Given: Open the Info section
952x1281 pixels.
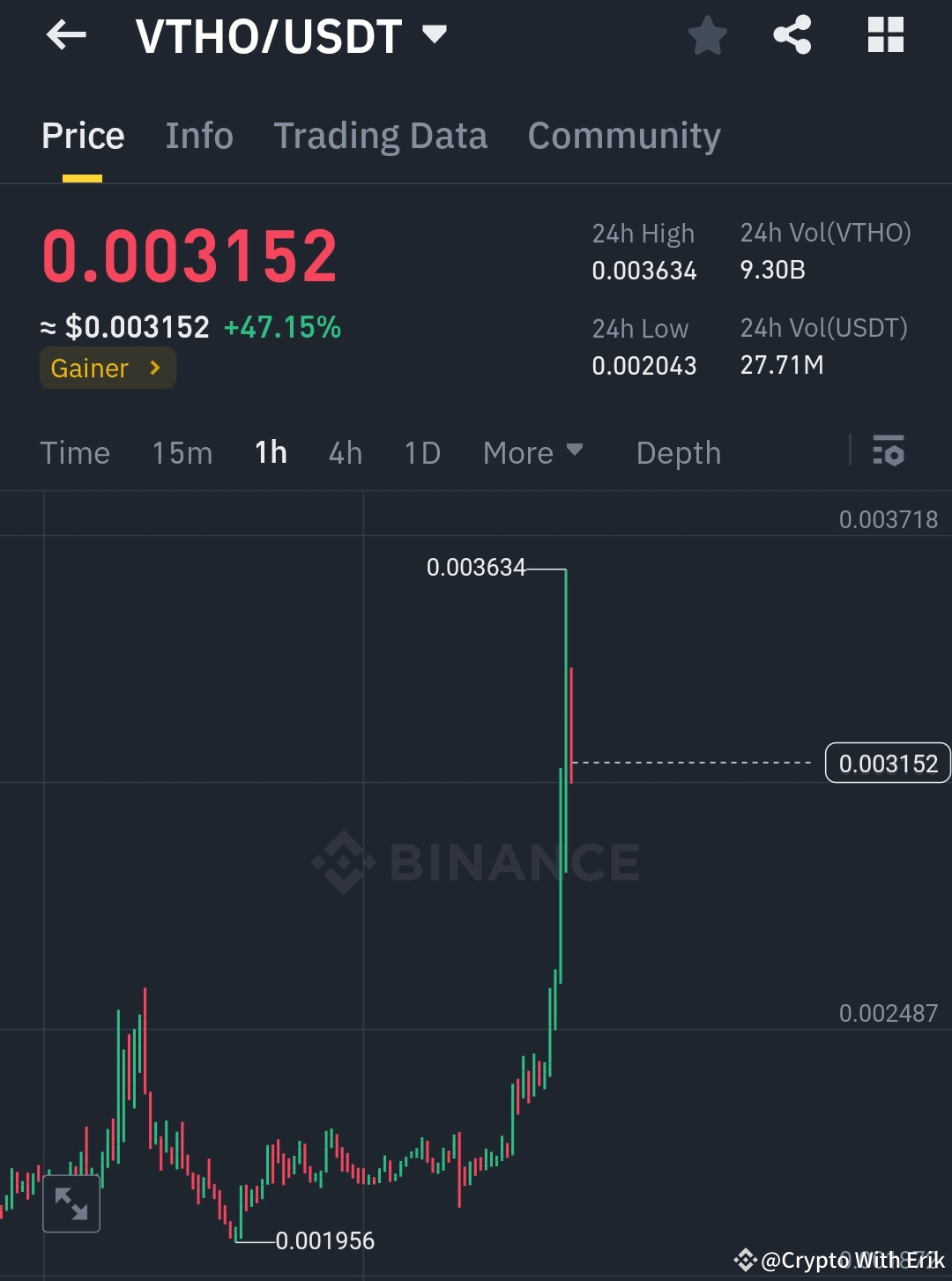Looking at the screenshot, I should (198, 136).
